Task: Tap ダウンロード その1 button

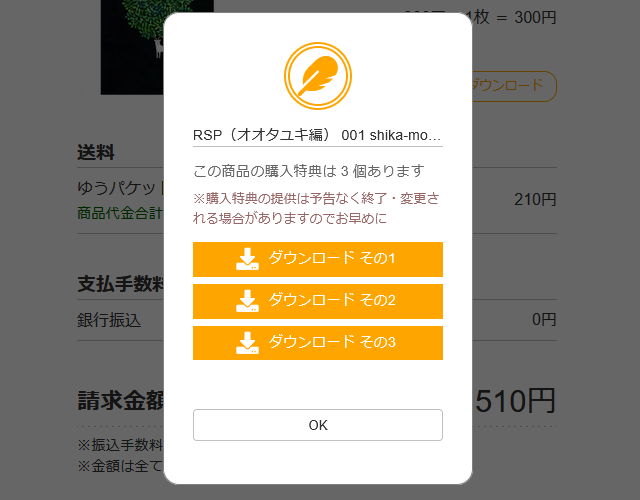Action: [x=317, y=259]
